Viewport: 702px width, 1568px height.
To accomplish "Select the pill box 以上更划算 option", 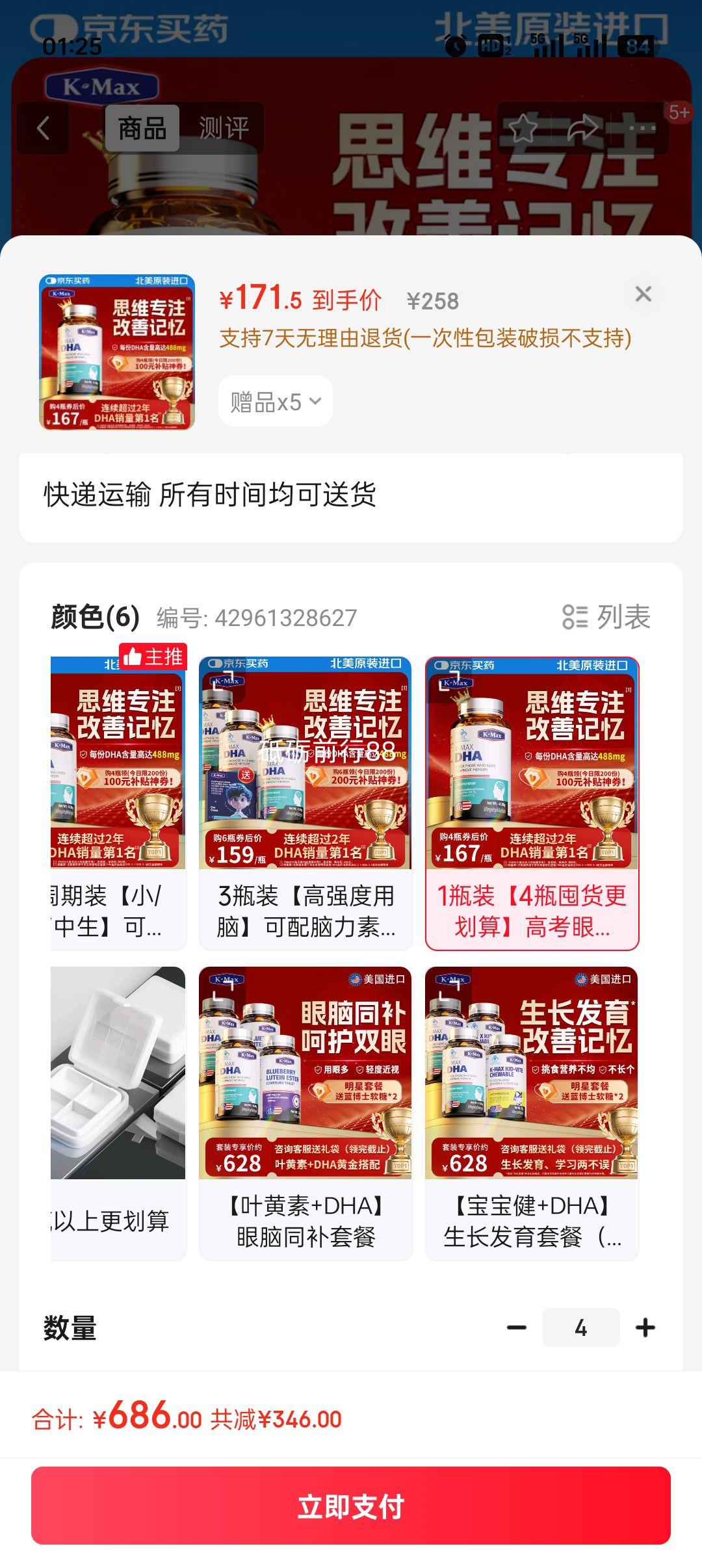I will coord(118,1113).
